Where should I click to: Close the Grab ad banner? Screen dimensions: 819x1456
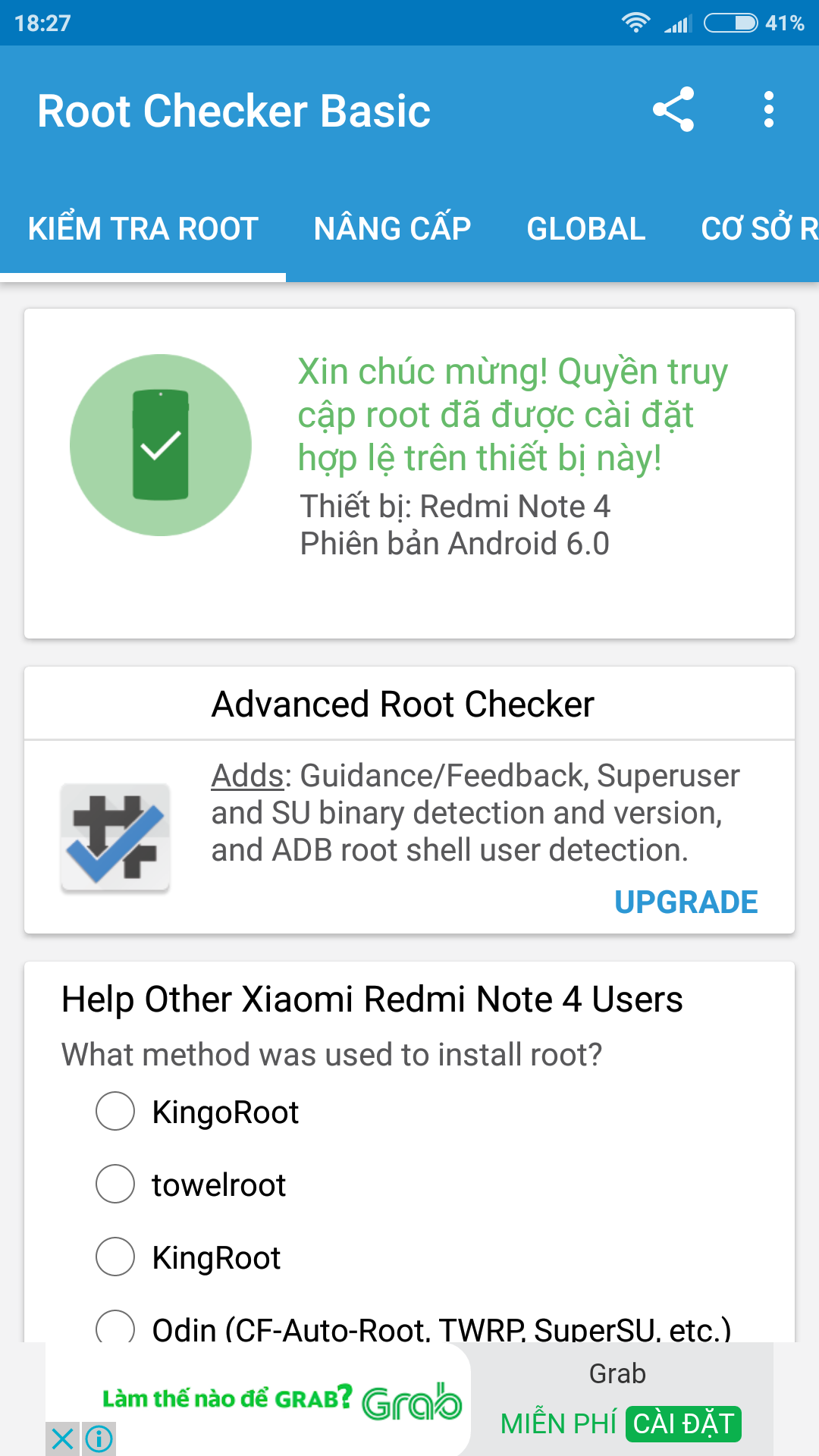63,1439
